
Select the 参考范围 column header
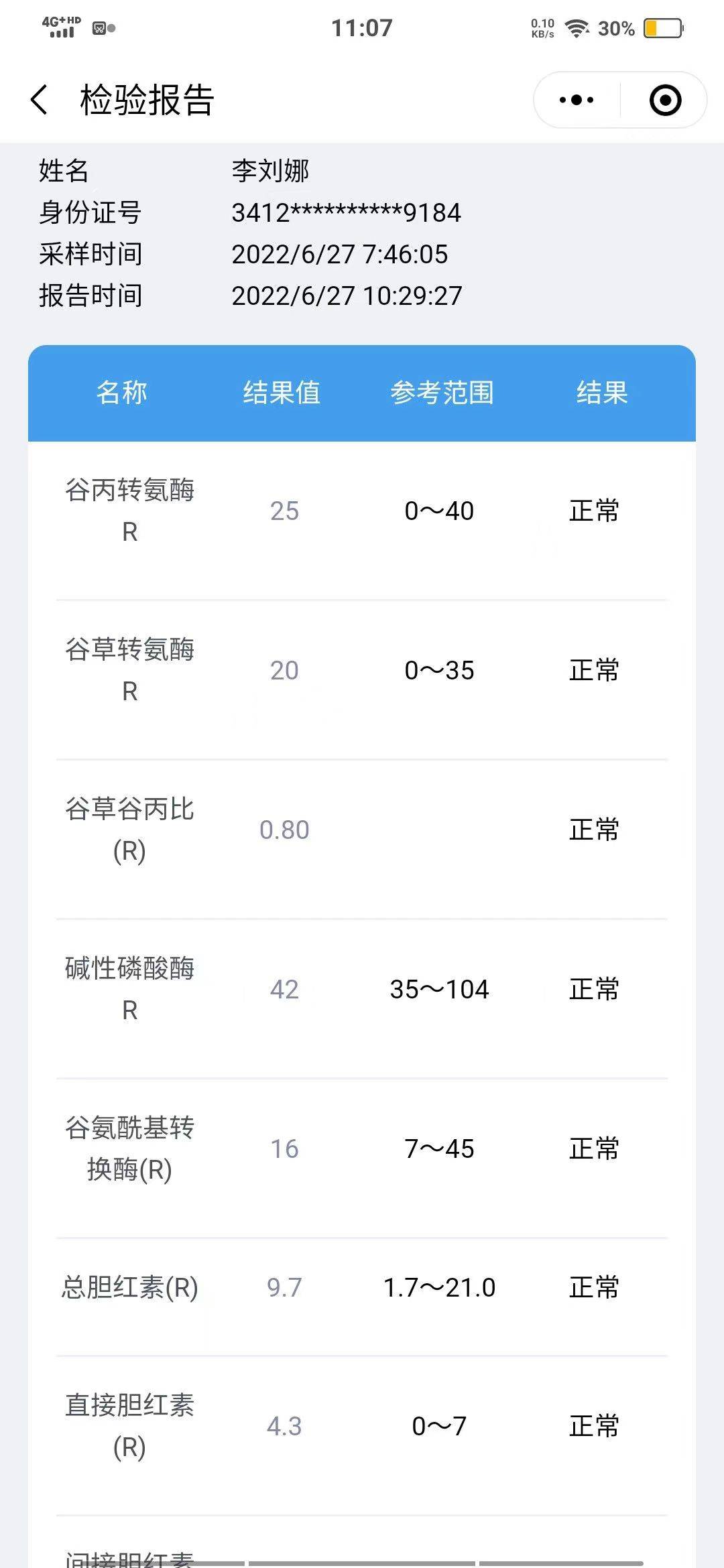click(x=442, y=394)
